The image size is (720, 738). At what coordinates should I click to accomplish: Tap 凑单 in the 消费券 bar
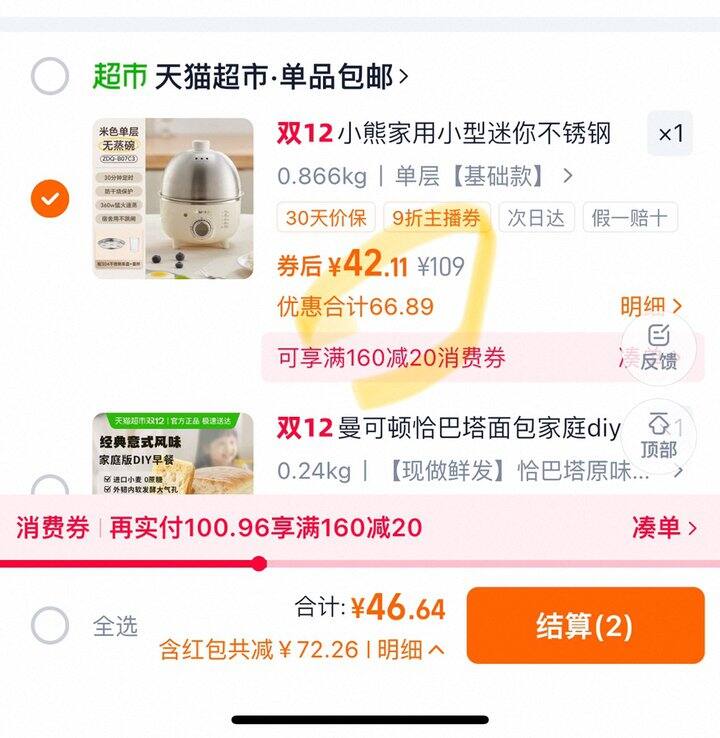664,528
